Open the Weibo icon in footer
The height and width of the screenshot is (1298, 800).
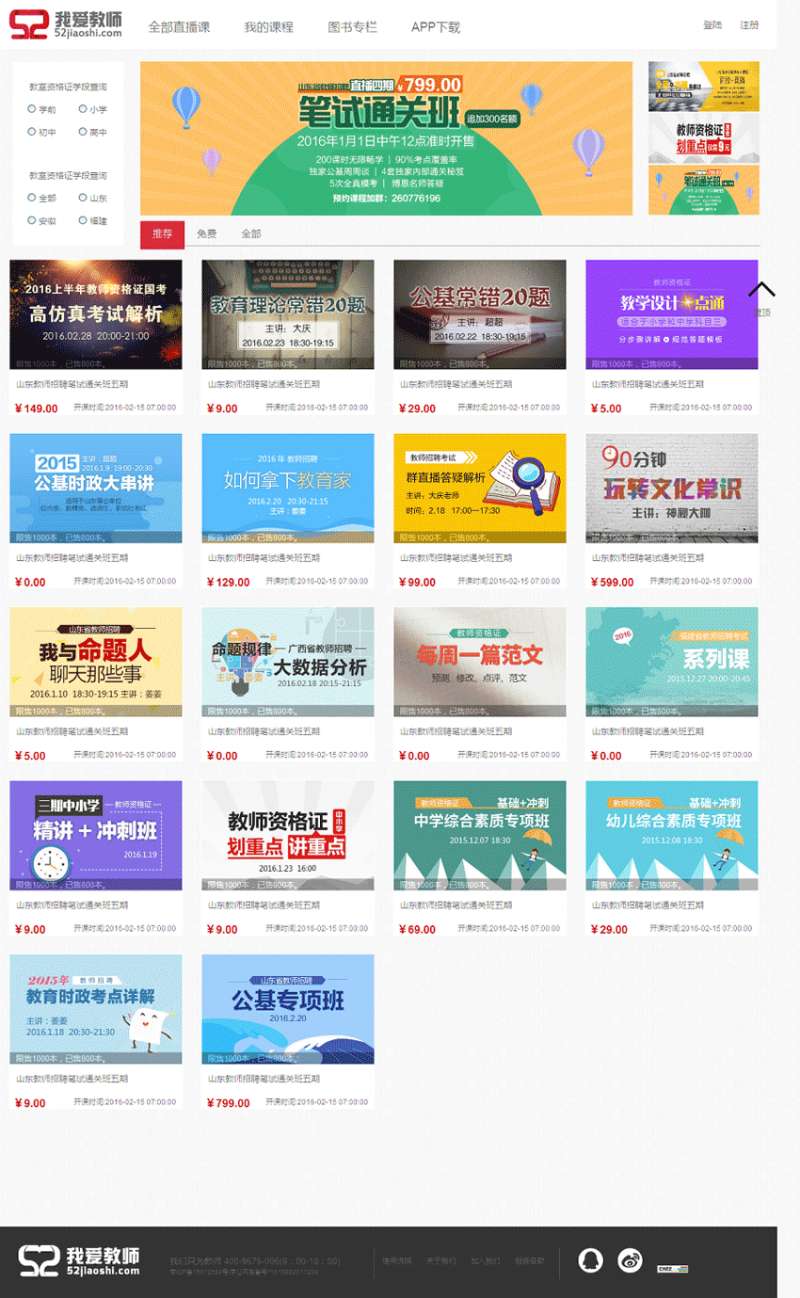[629, 1260]
